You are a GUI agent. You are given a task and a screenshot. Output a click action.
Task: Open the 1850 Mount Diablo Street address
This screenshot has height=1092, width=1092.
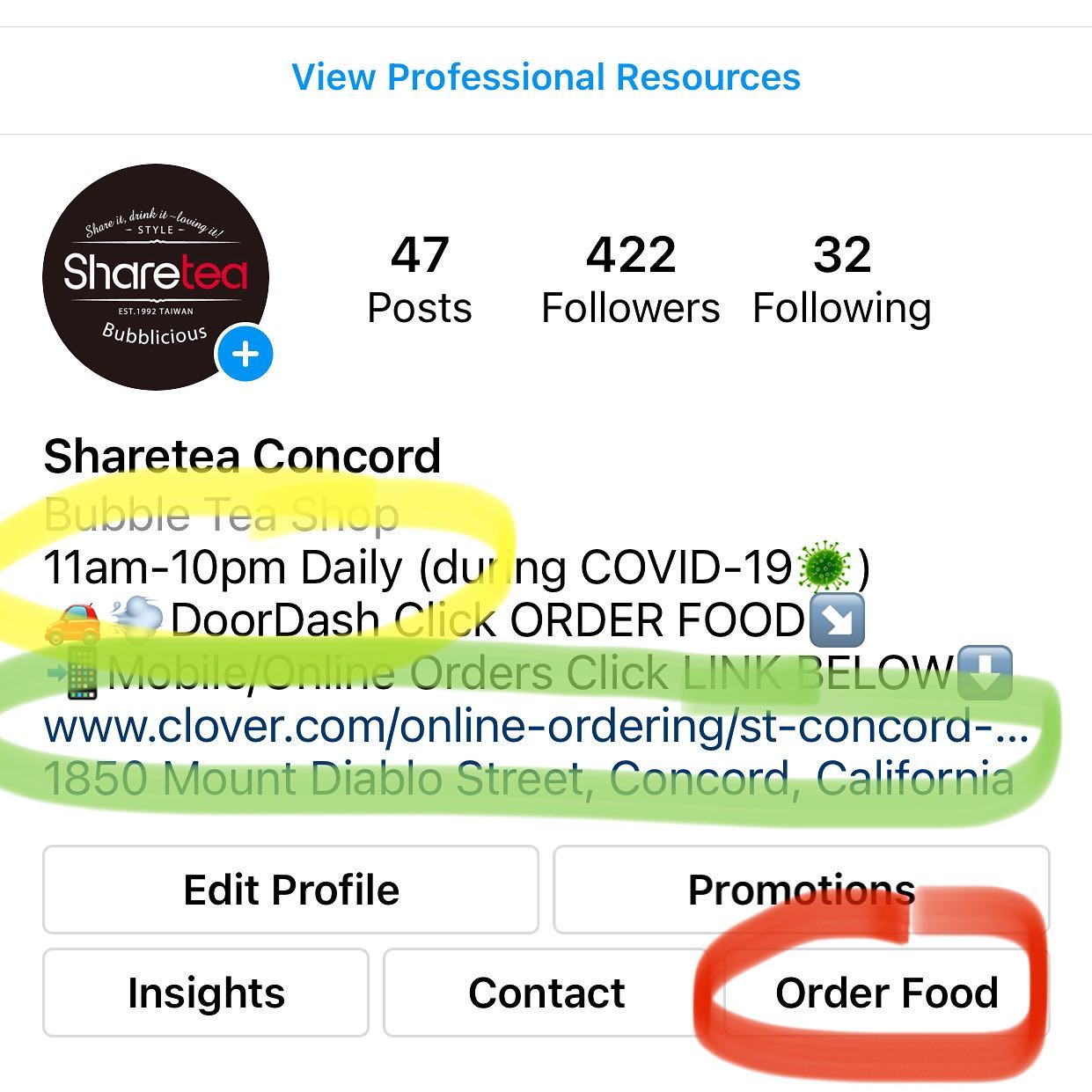coord(528,780)
